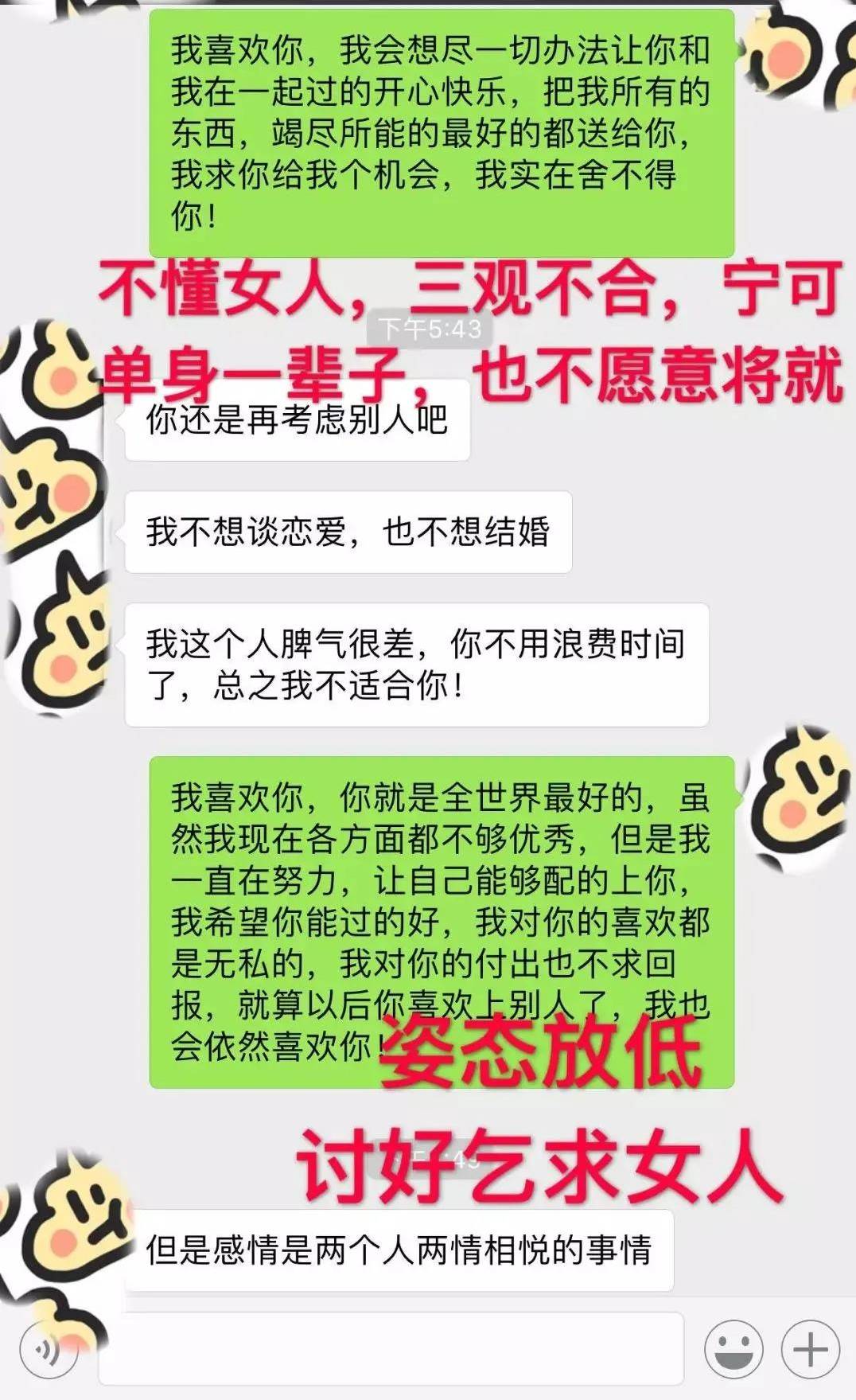856x1400 pixels.
Task: Switch to voice message input
Action: 49,1350
